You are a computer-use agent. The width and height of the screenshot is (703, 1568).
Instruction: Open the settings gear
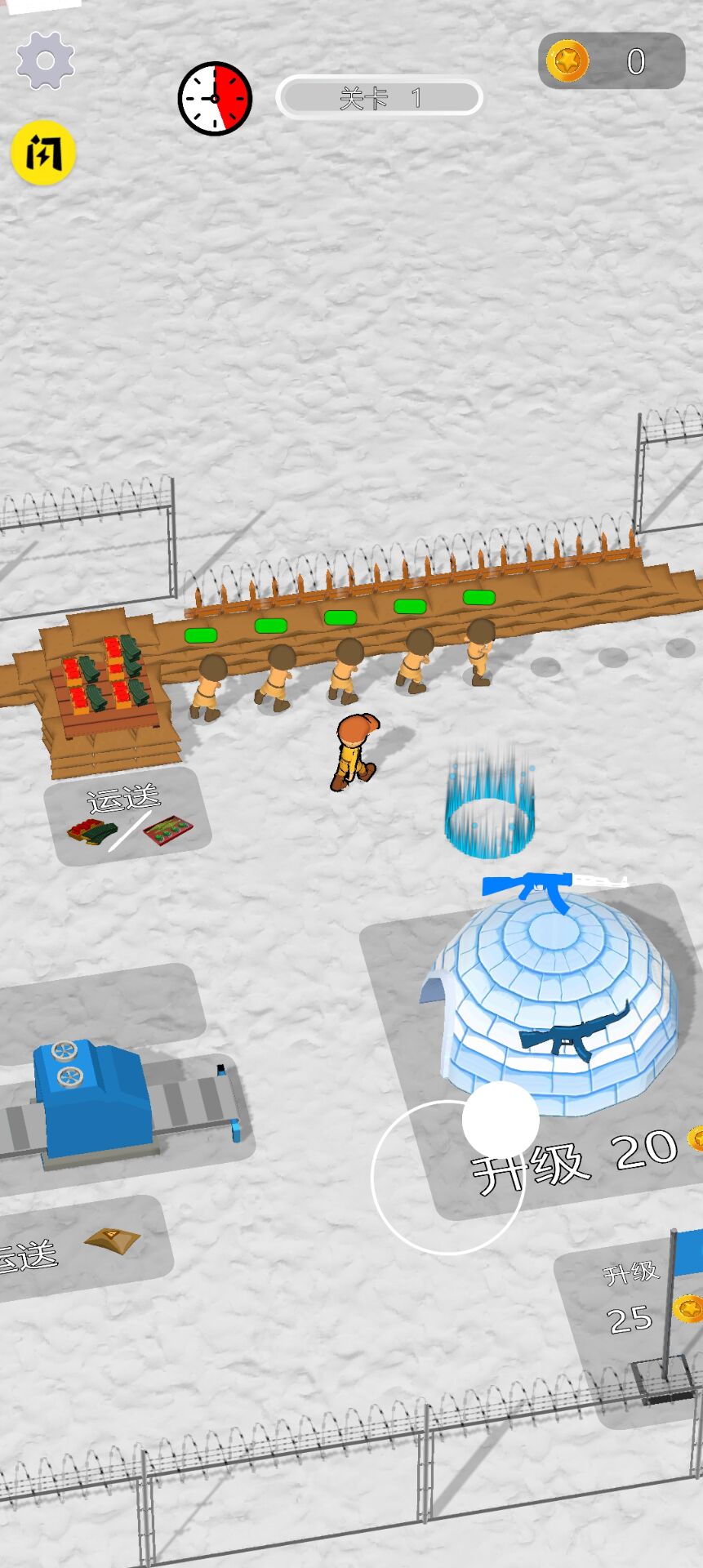[46, 60]
